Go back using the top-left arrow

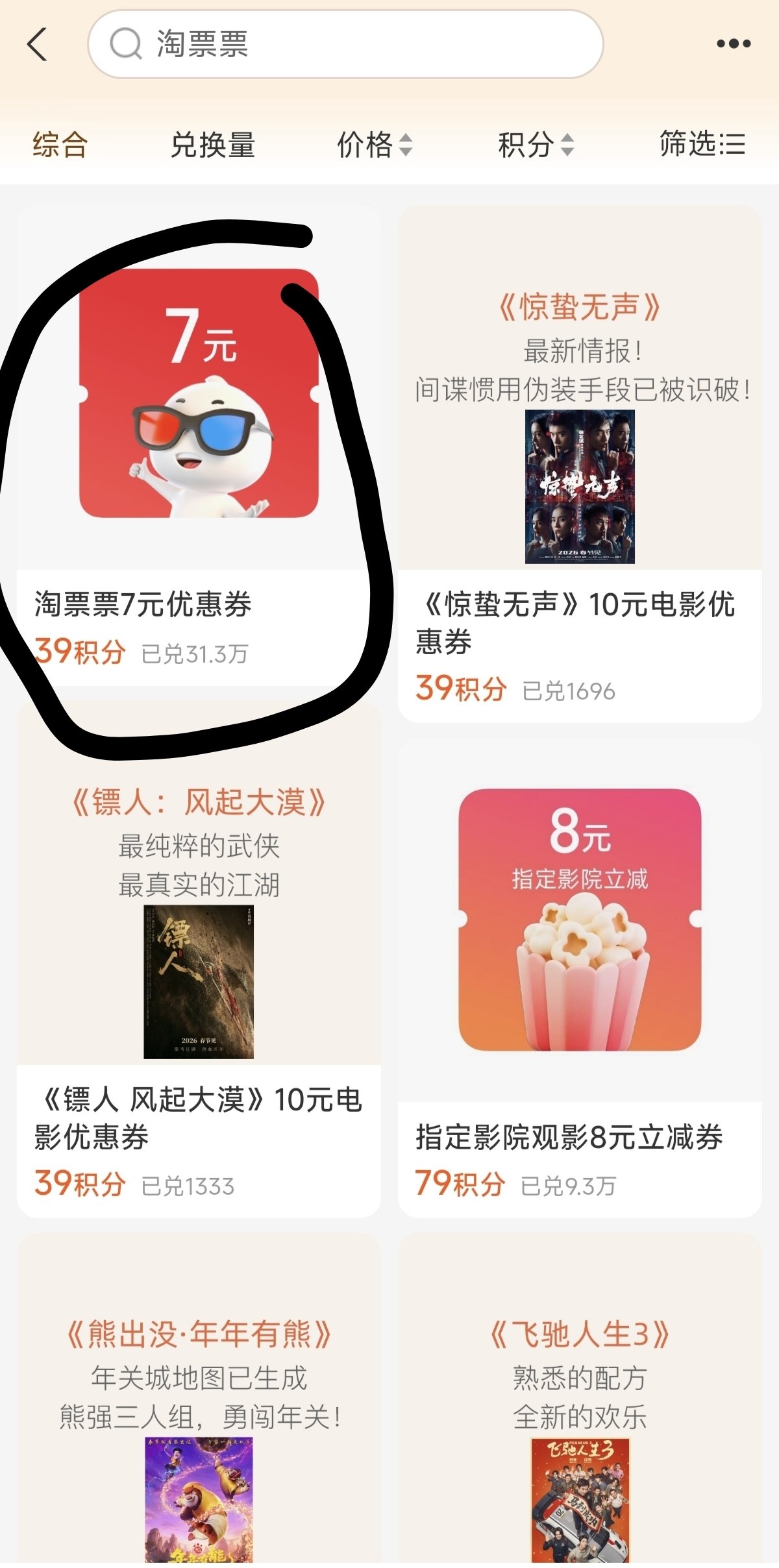38,44
